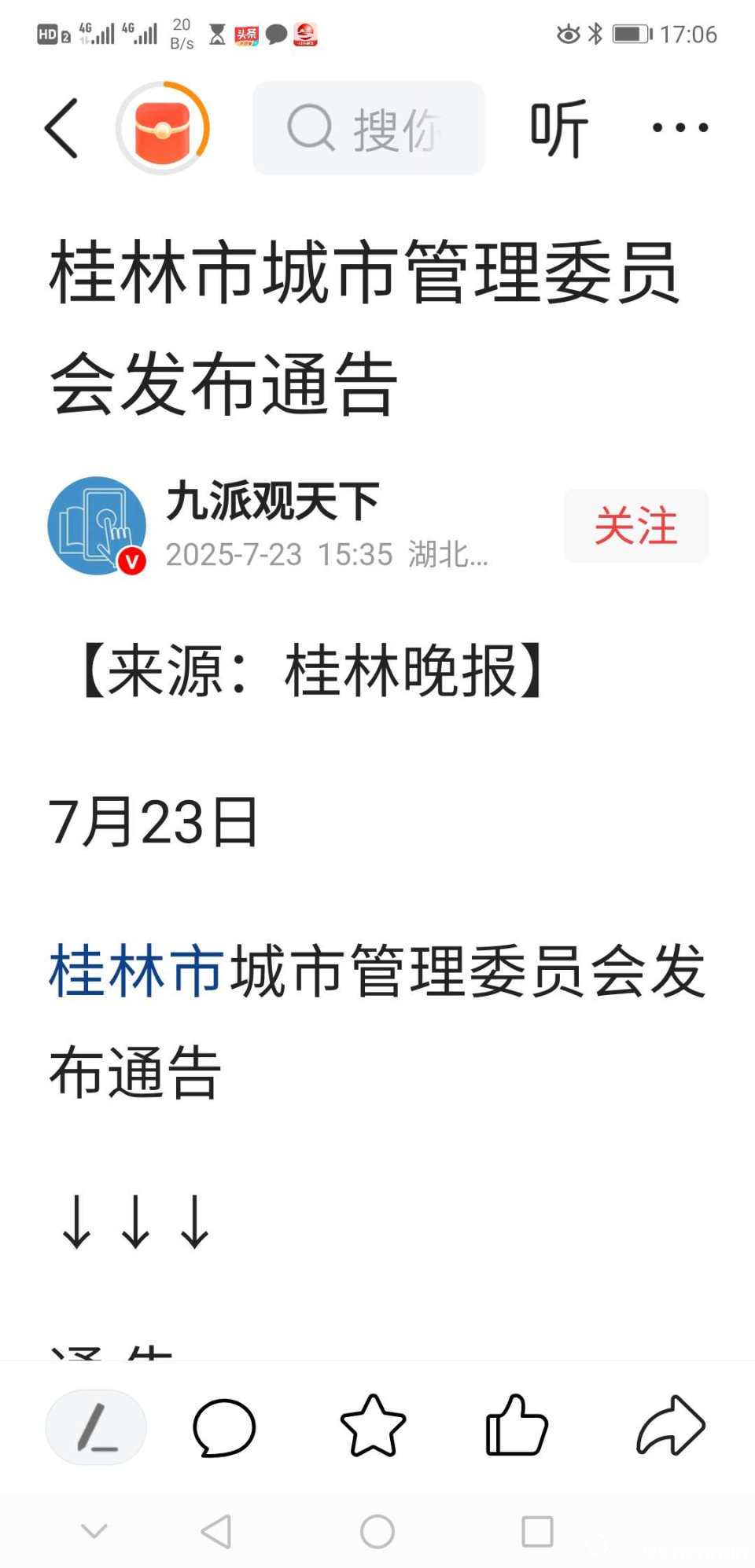Open the three-dot overflow menu
The height and width of the screenshot is (1568, 755).
(x=680, y=127)
